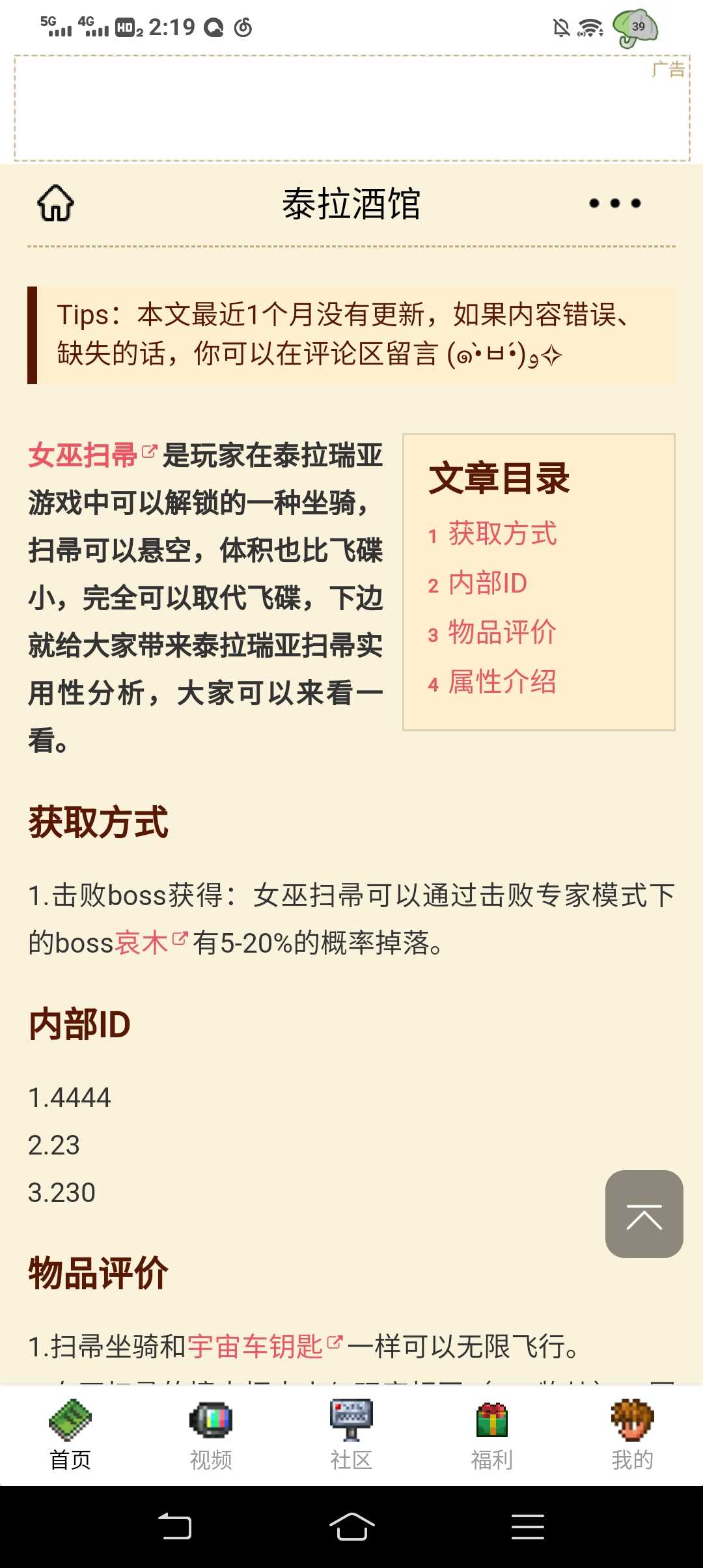Jump to 物品评价 in the table of contents

point(502,632)
